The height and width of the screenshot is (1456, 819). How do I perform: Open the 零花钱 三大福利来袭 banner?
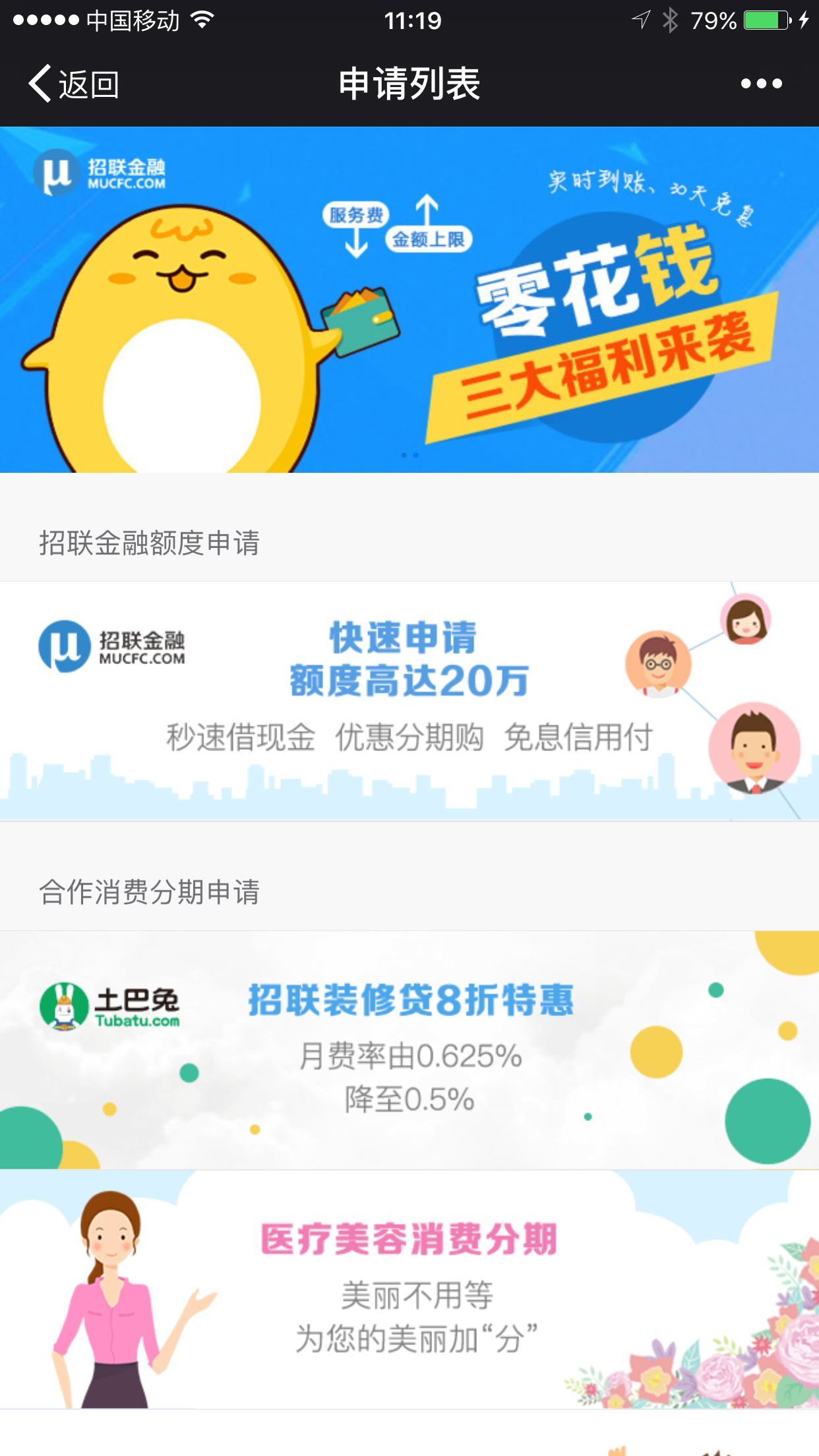point(409,300)
